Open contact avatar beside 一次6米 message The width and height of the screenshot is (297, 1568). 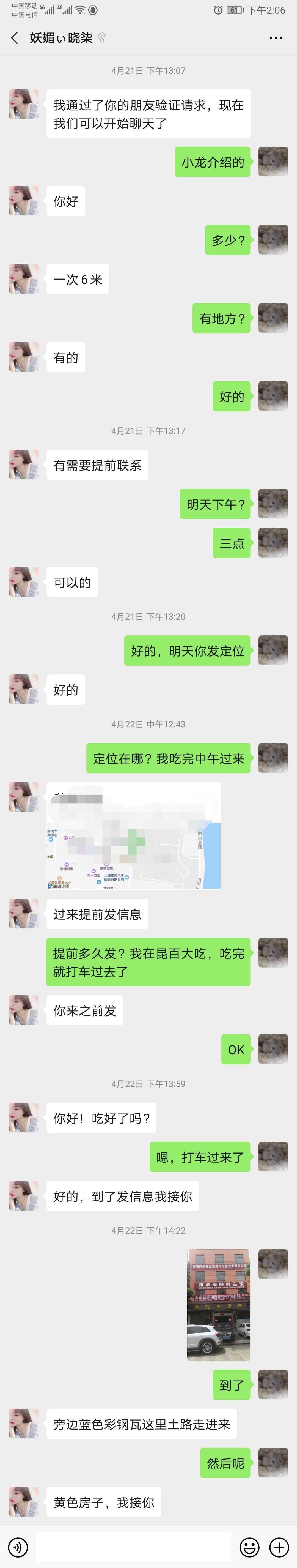[24, 279]
